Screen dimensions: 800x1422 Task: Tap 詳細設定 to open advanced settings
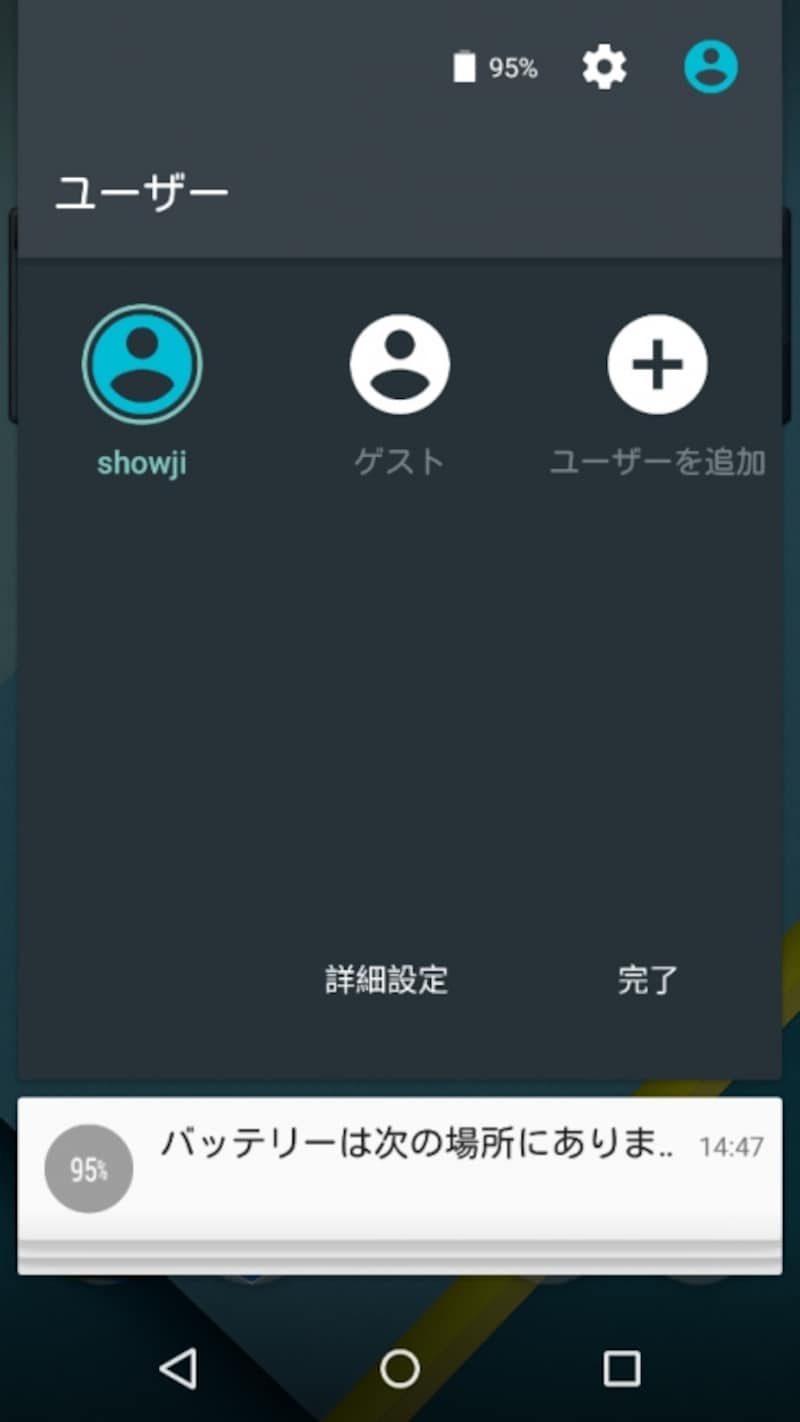384,981
